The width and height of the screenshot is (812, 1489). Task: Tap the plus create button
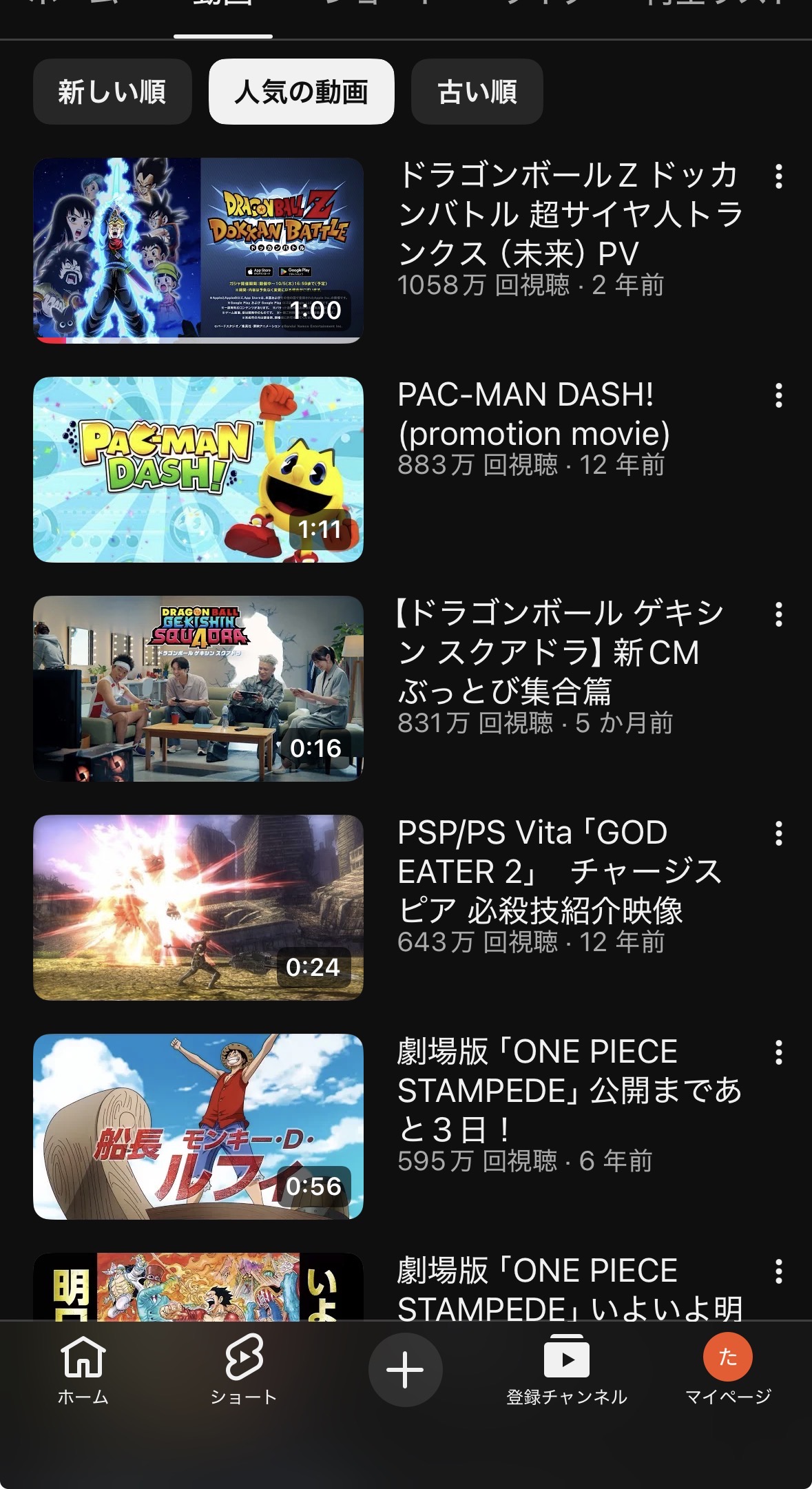(405, 1369)
